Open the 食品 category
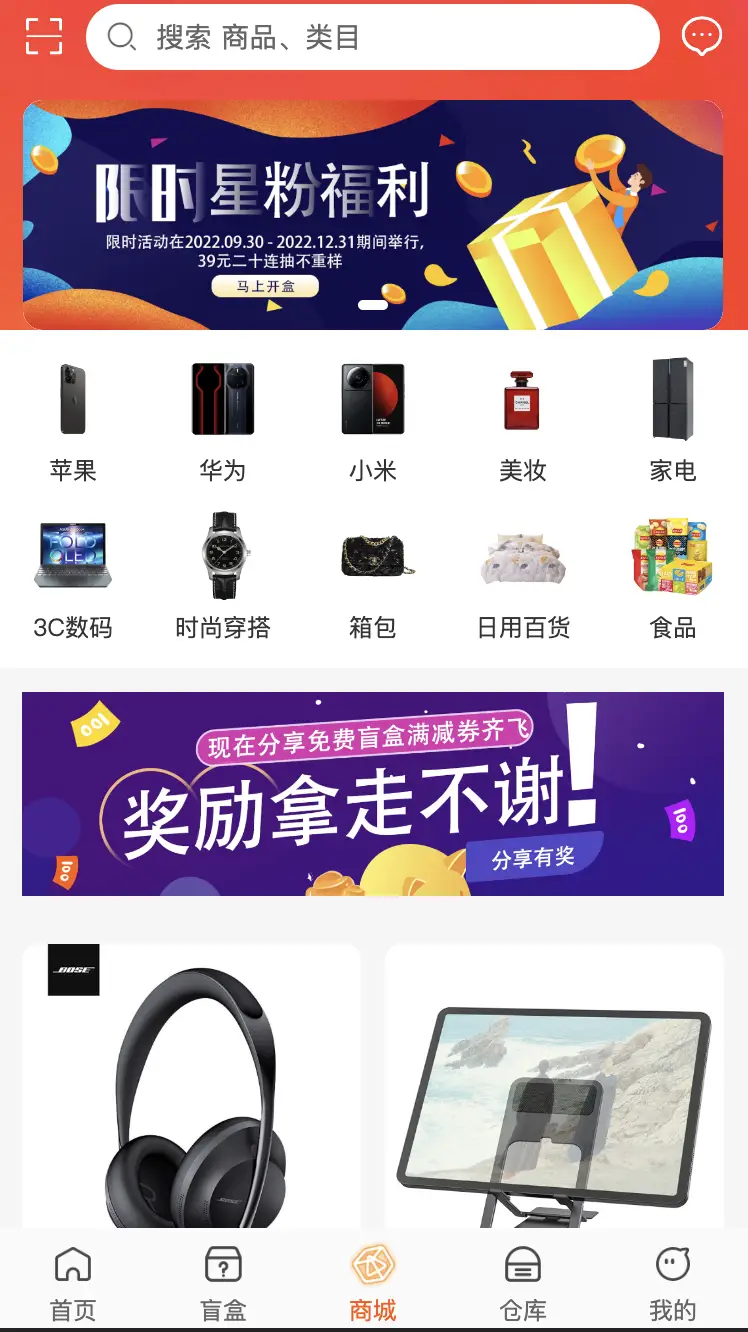 point(672,577)
